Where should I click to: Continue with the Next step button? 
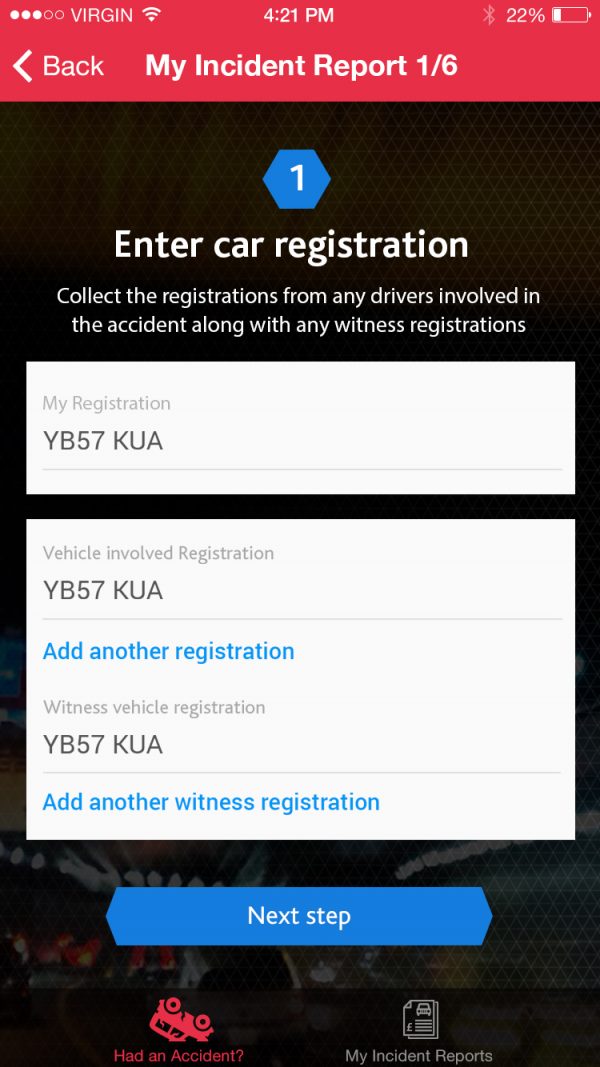tap(299, 916)
